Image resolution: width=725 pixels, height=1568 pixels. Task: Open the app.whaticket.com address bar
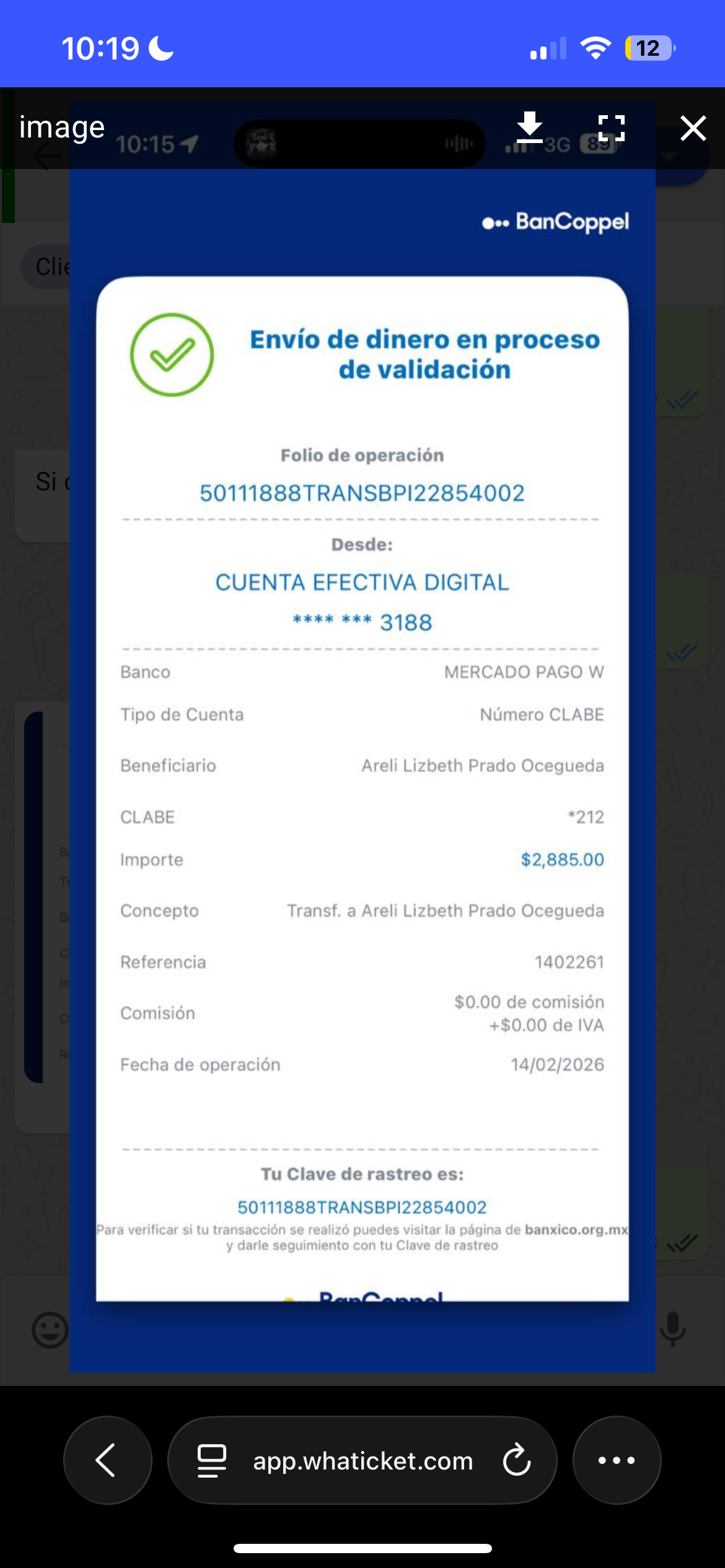362,1461
